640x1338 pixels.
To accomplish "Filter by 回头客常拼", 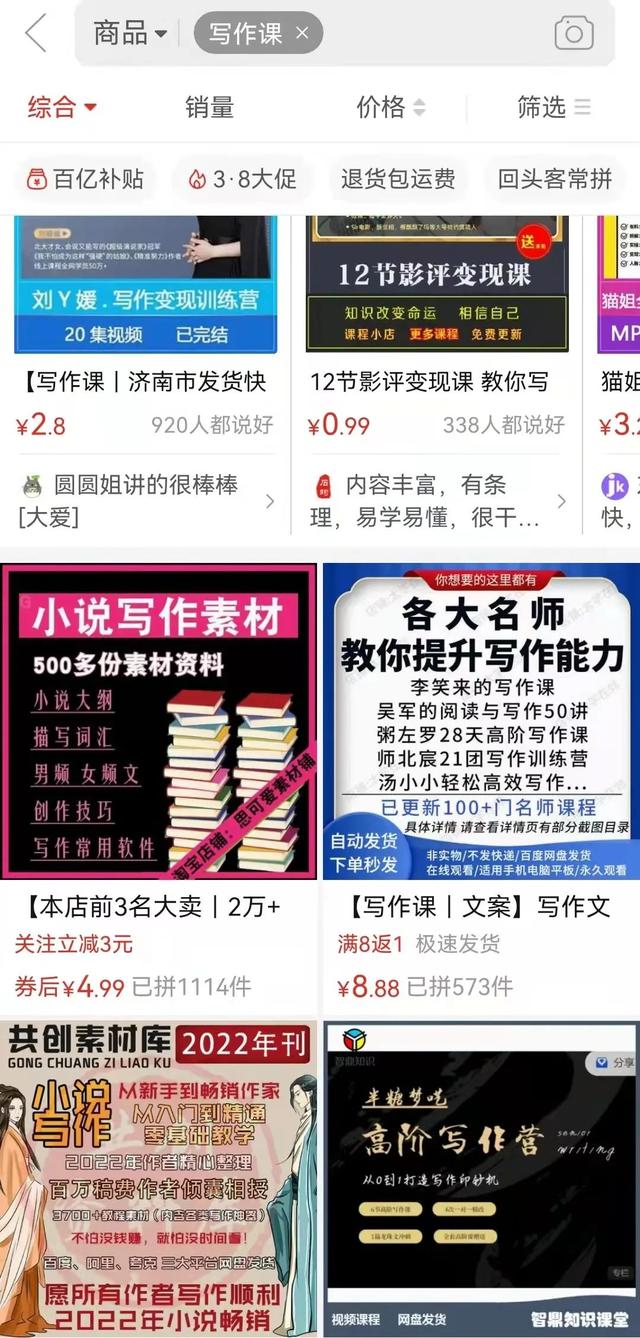I will [555, 179].
